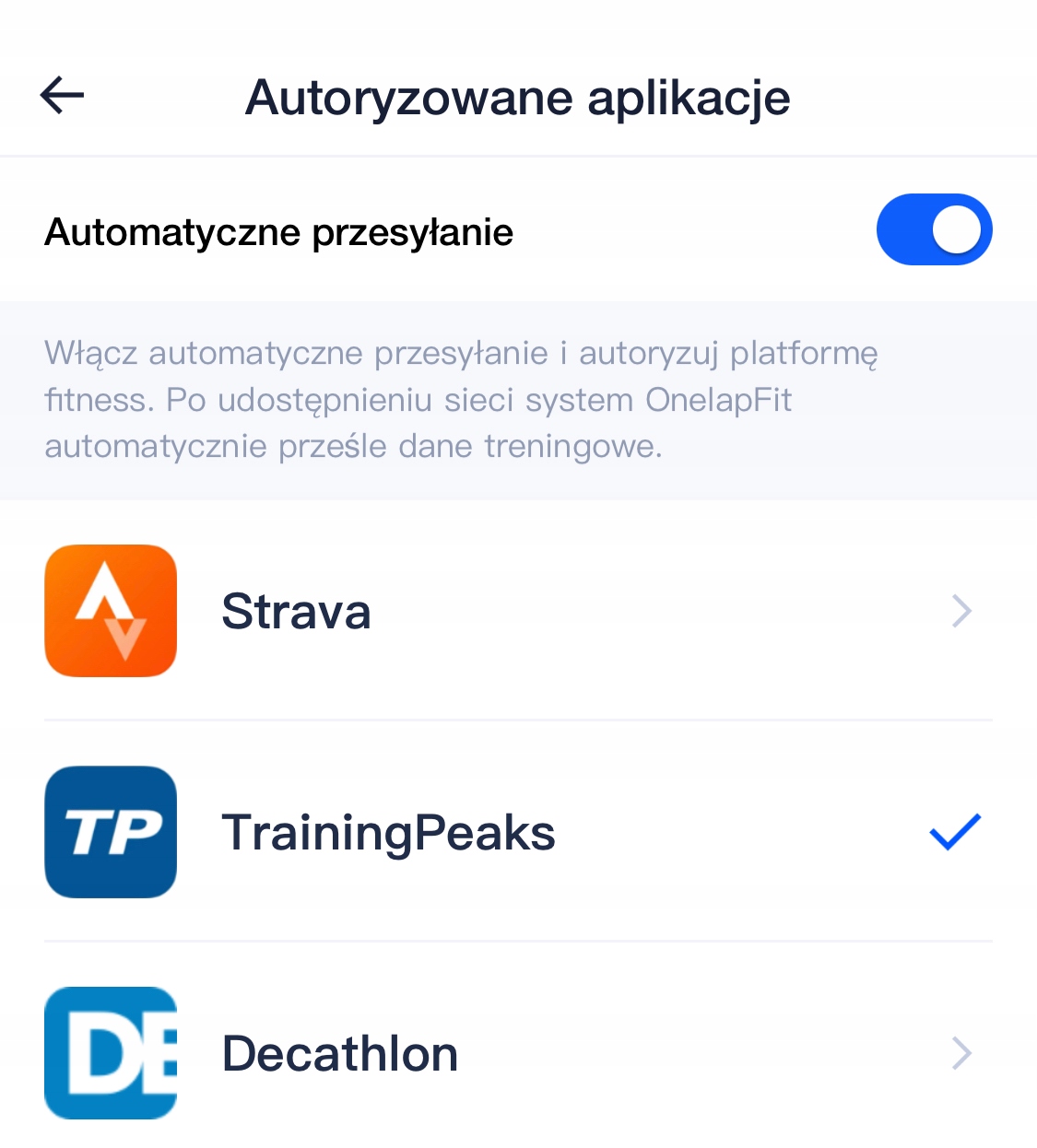Select the TrainingPeaks app row
The height and width of the screenshot is (1148, 1037).
click(x=516, y=832)
